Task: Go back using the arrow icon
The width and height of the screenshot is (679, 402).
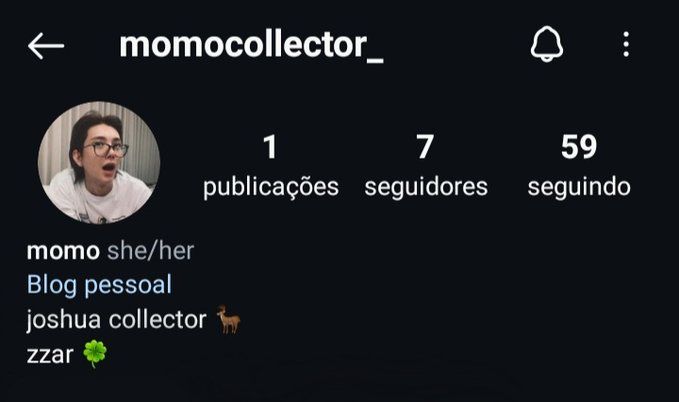Action: [x=46, y=45]
